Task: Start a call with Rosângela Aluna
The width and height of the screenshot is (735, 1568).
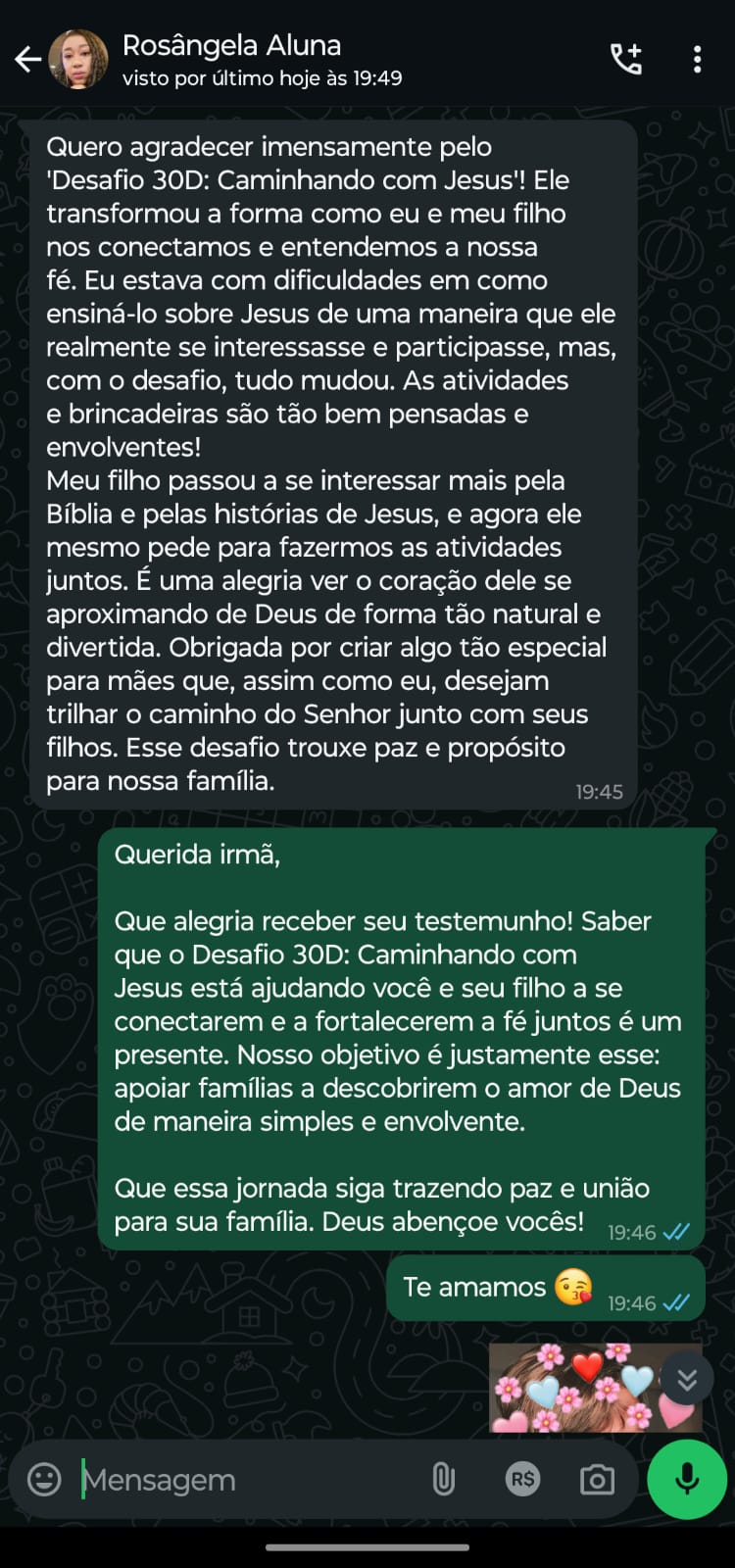Action: coord(626,59)
